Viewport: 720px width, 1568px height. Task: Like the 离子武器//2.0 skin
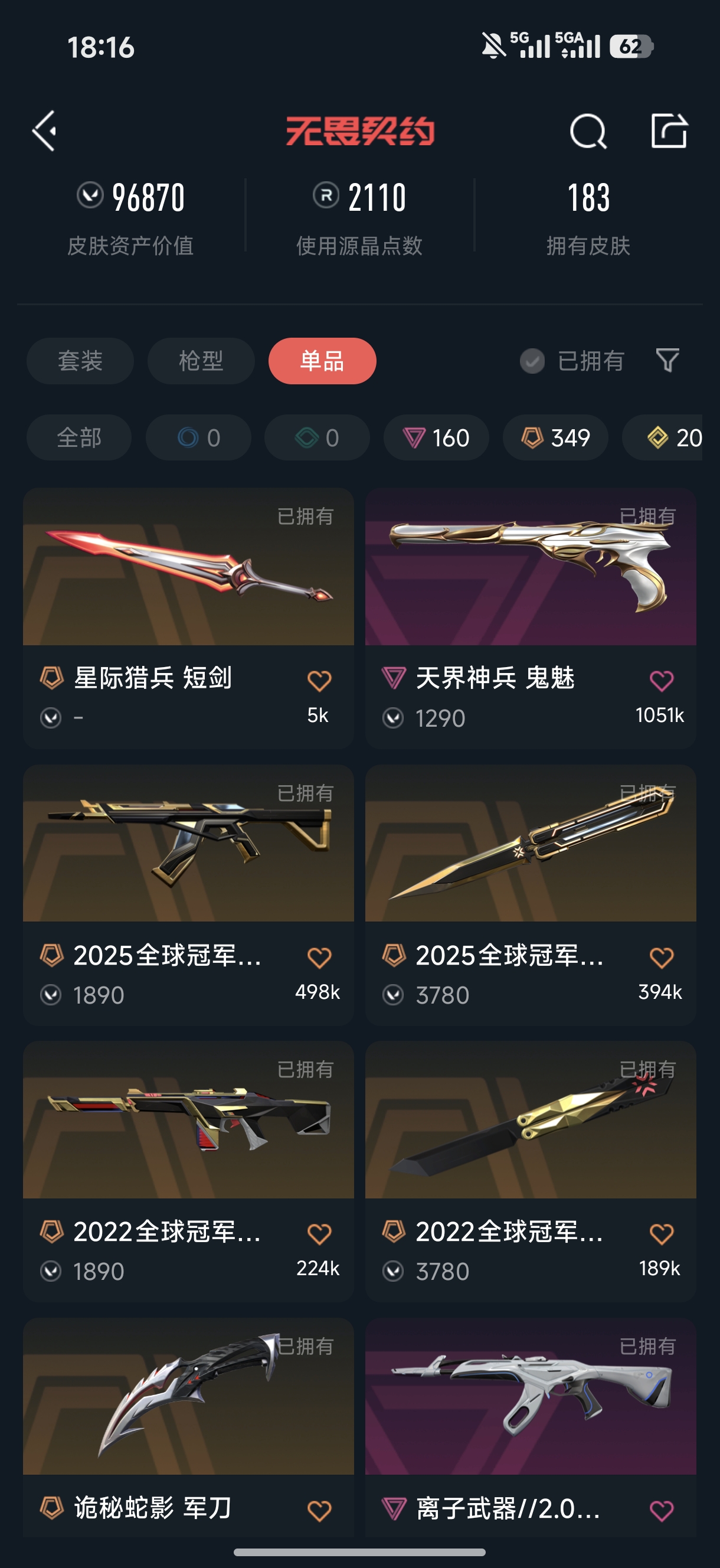pyautogui.click(x=662, y=1511)
